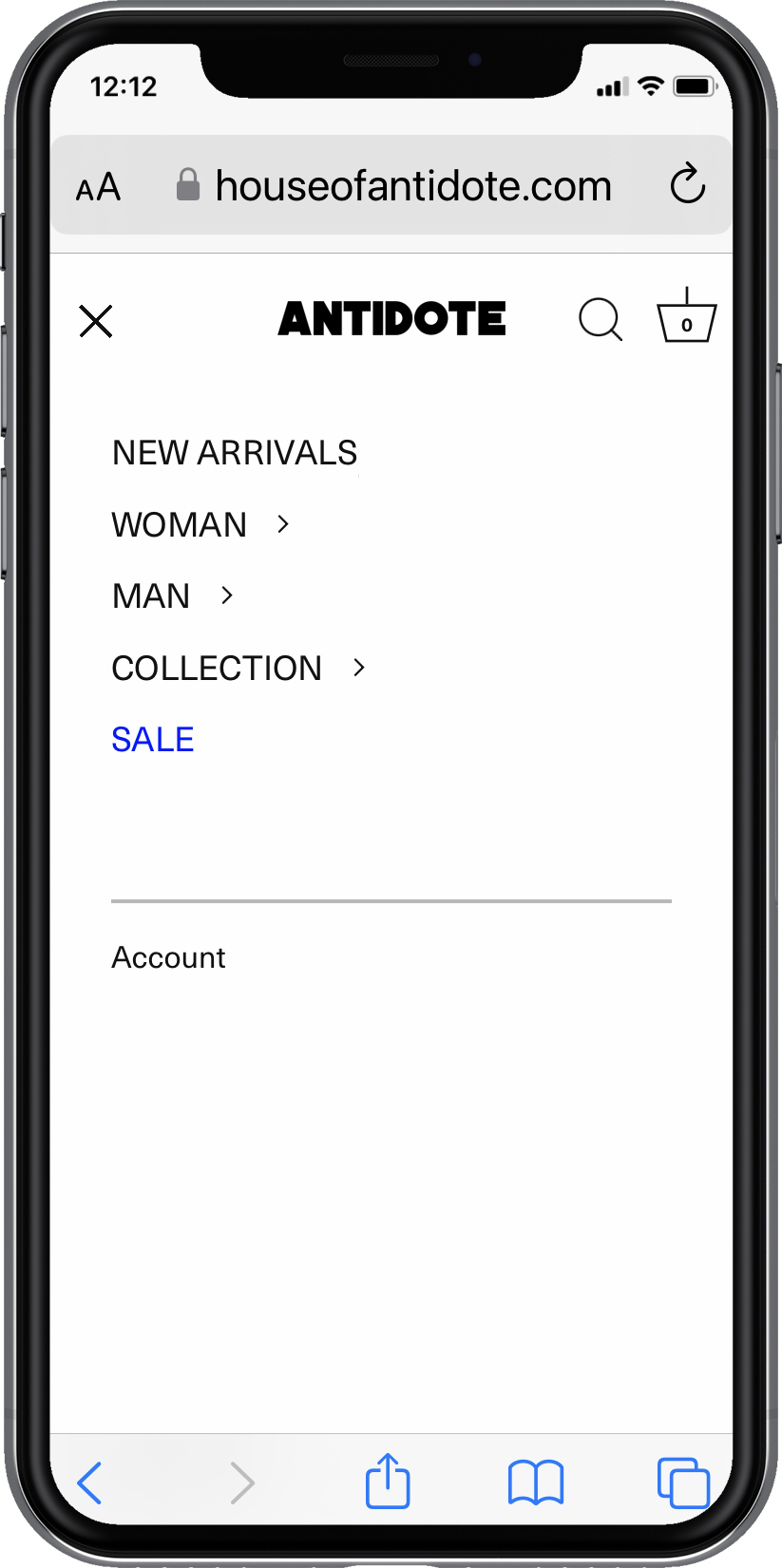Open the Sale section
The width and height of the screenshot is (782, 1568).
[x=153, y=739]
